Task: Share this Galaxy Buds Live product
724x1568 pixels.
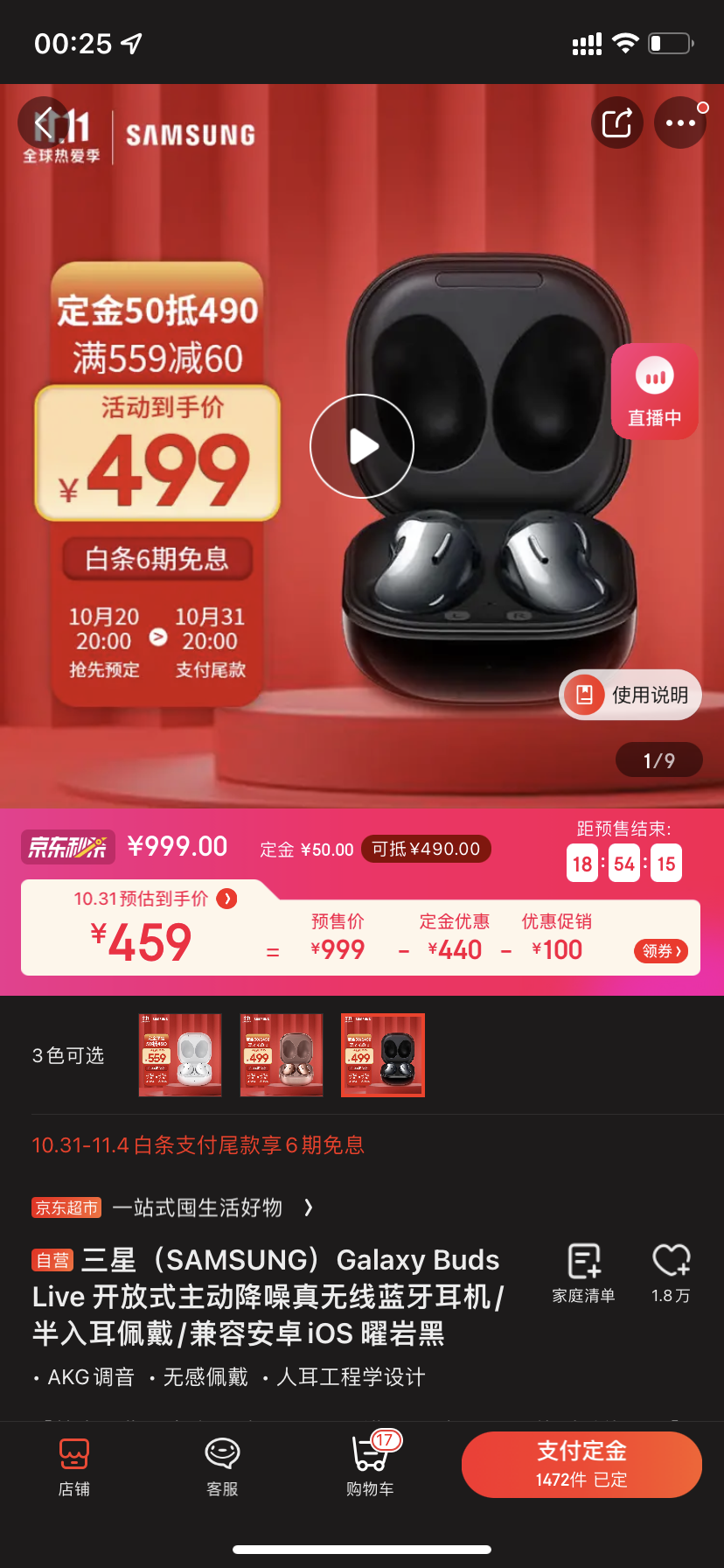Action: point(617,122)
